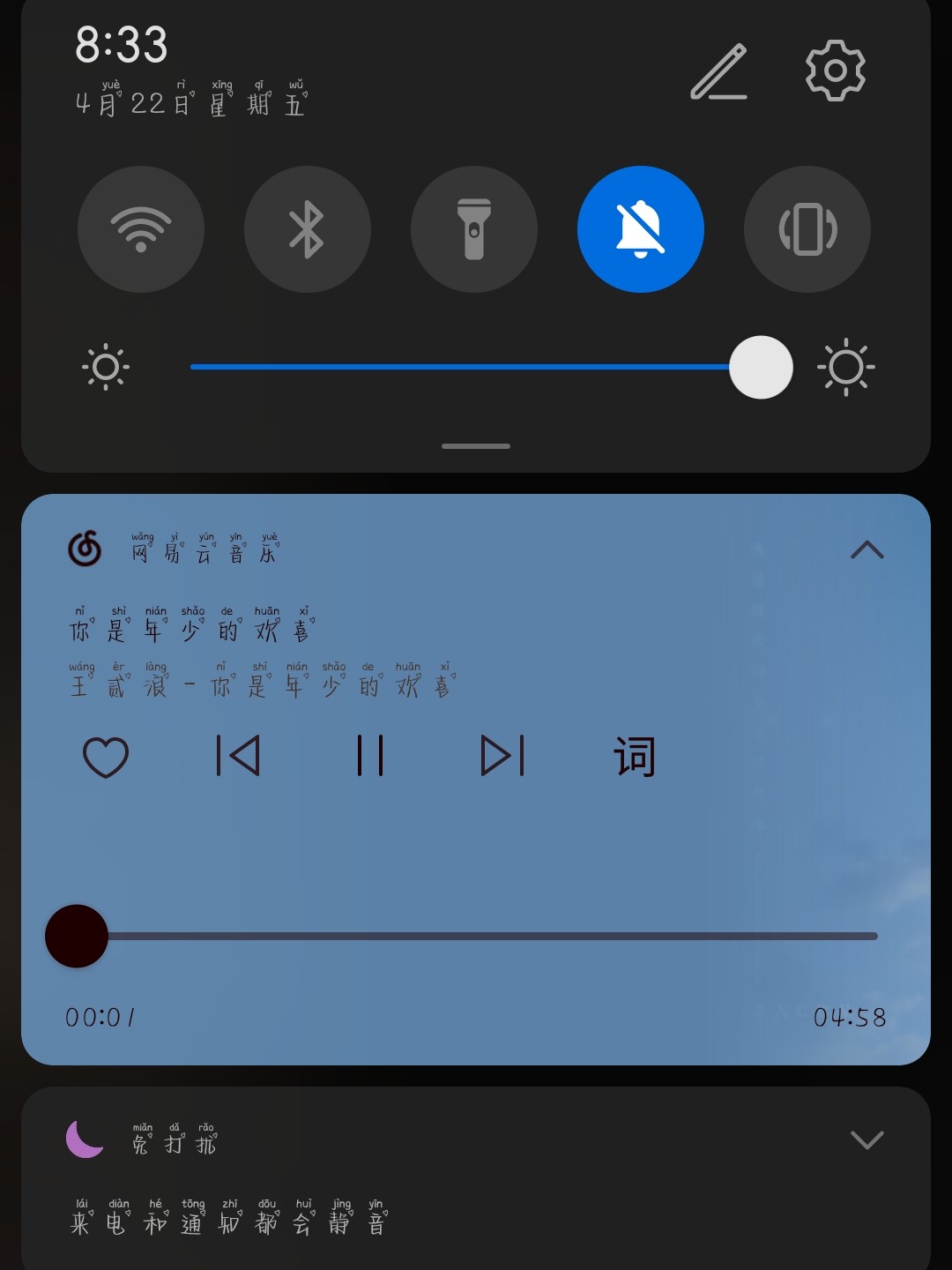Turn on Bluetooth
Image resolution: width=952 pixels, height=1270 pixels.
pos(308,229)
